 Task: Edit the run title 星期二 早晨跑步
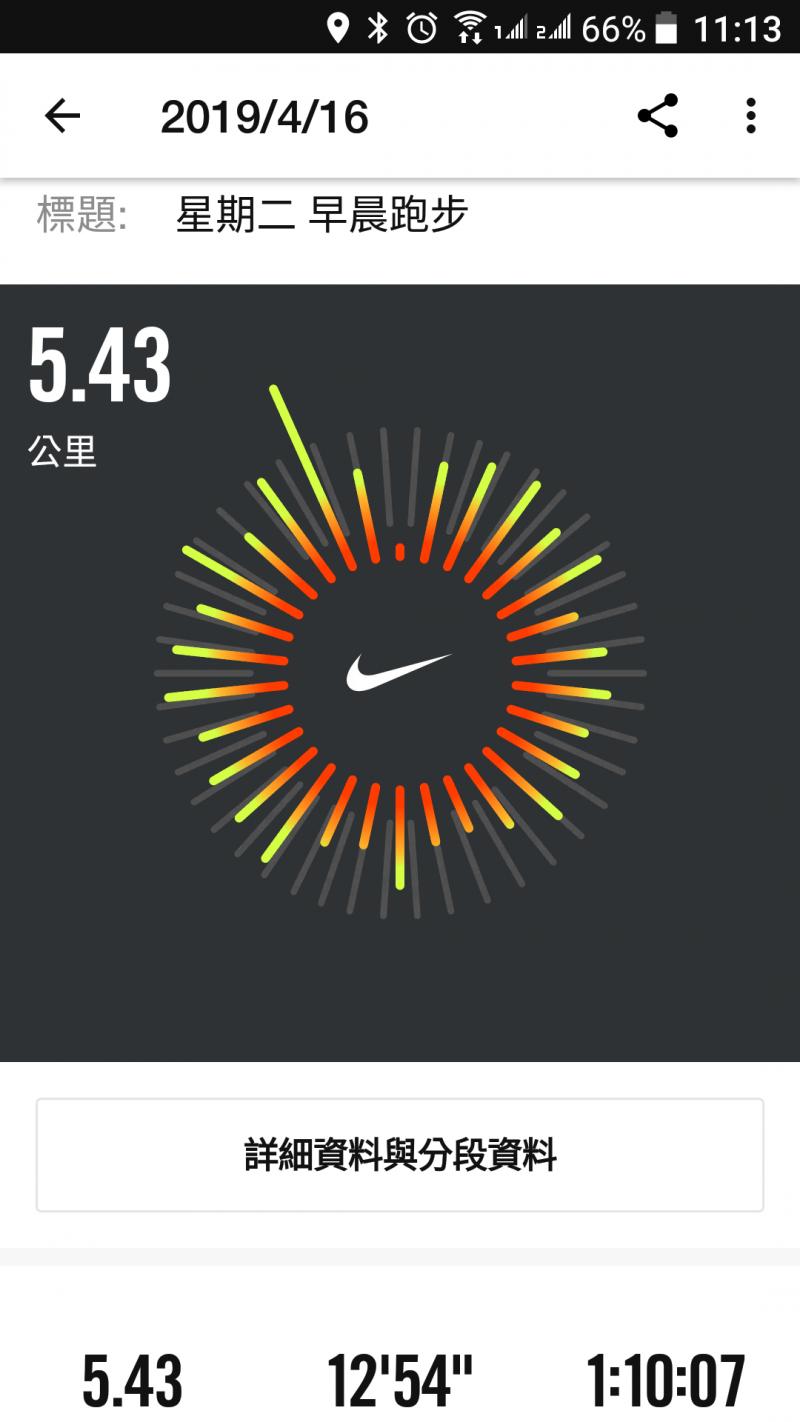coord(322,215)
